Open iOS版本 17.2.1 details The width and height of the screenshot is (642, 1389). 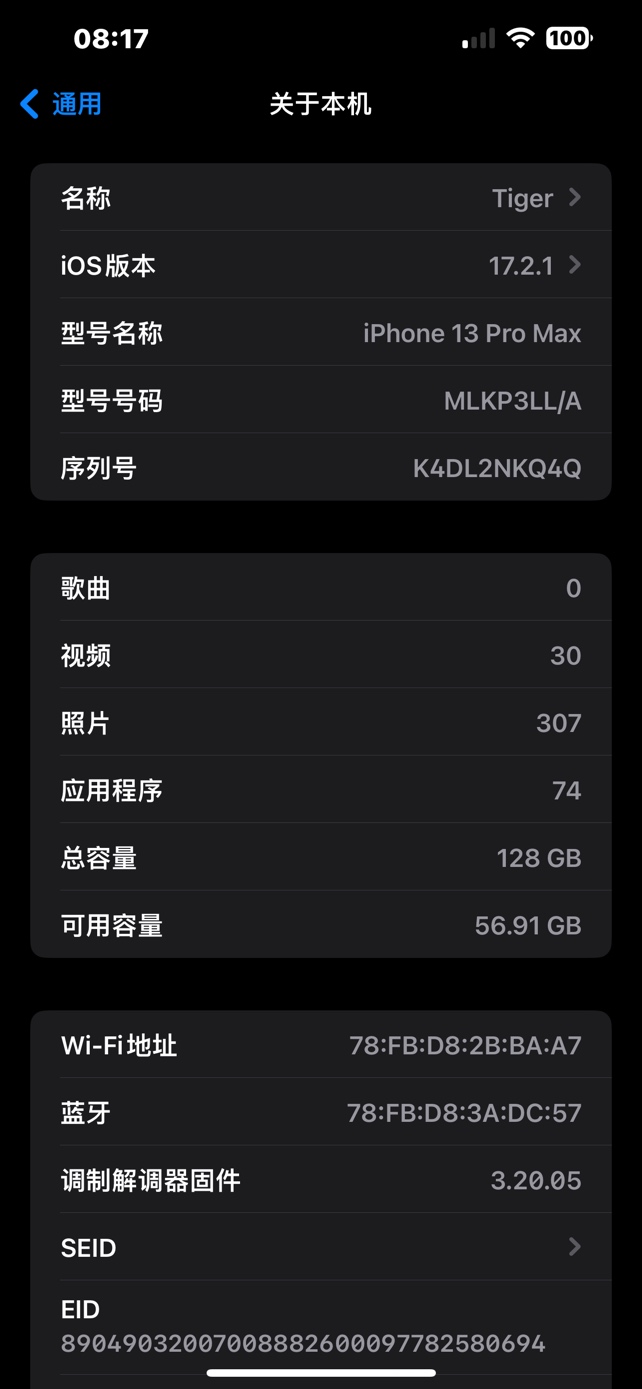pyautogui.click(x=320, y=266)
